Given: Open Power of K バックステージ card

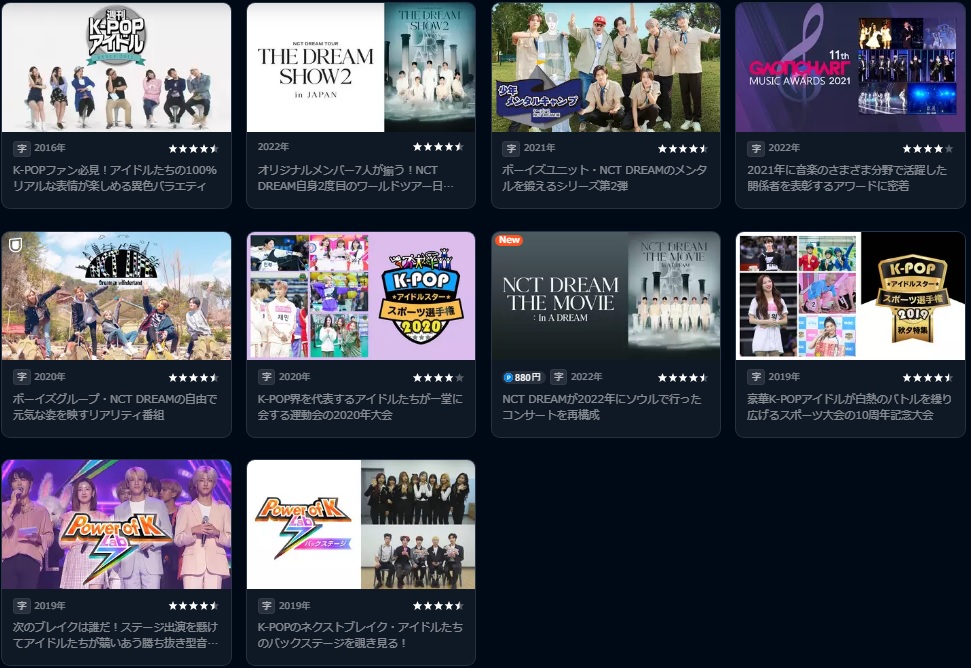Looking at the screenshot, I should coord(361,525).
